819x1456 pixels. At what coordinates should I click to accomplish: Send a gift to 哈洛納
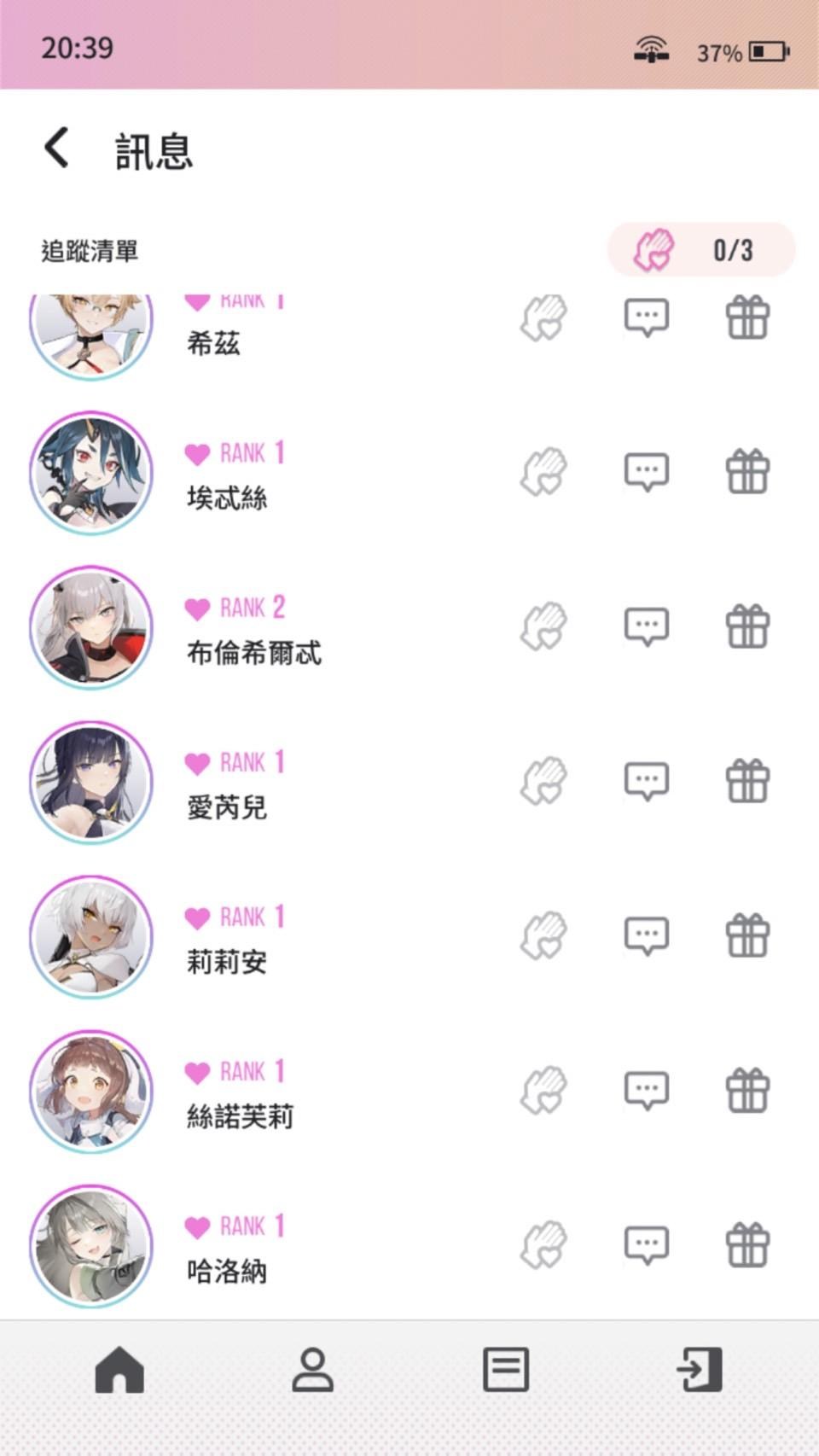click(x=748, y=1244)
